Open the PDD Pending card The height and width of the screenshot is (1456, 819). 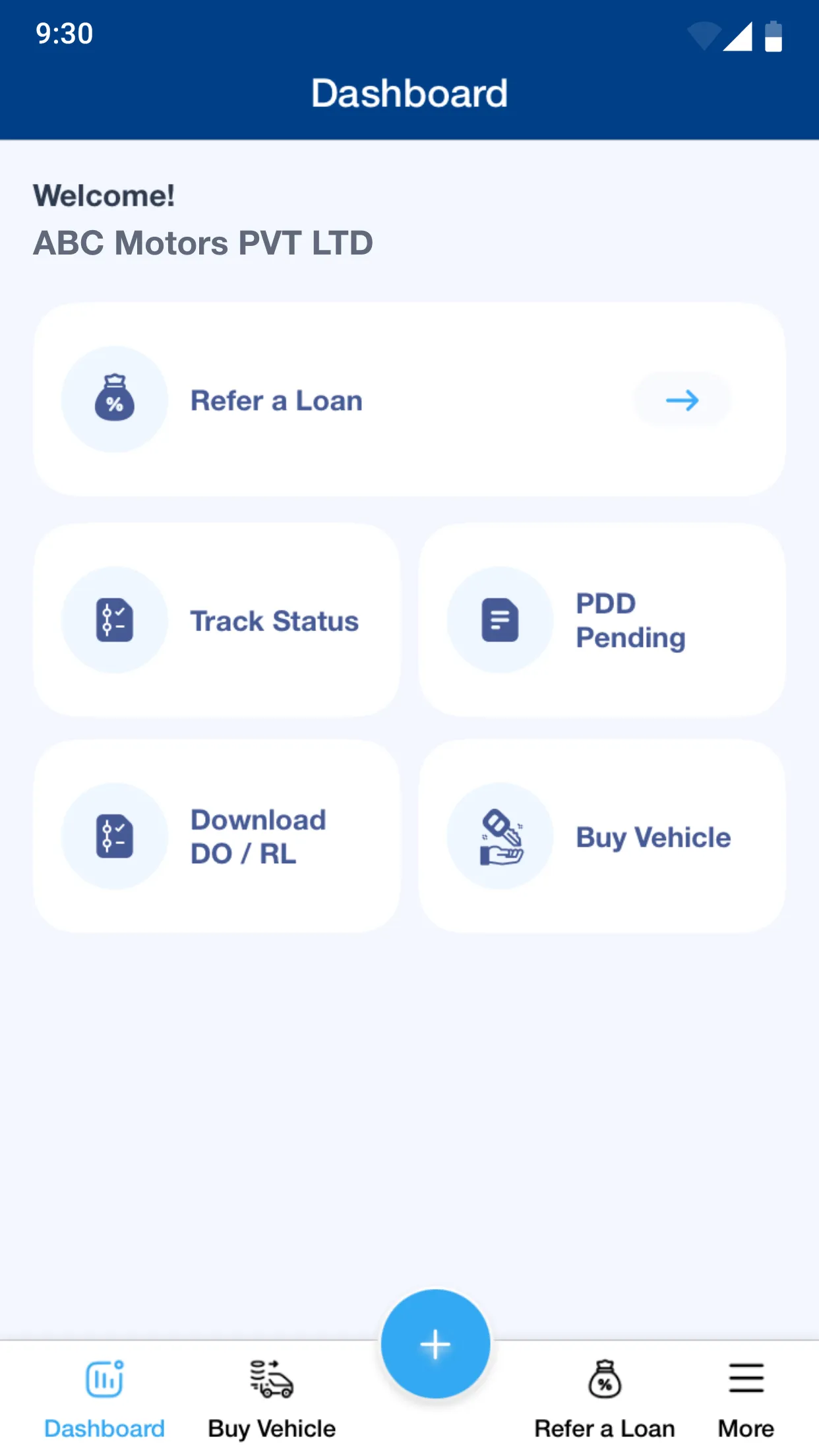coord(601,620)
